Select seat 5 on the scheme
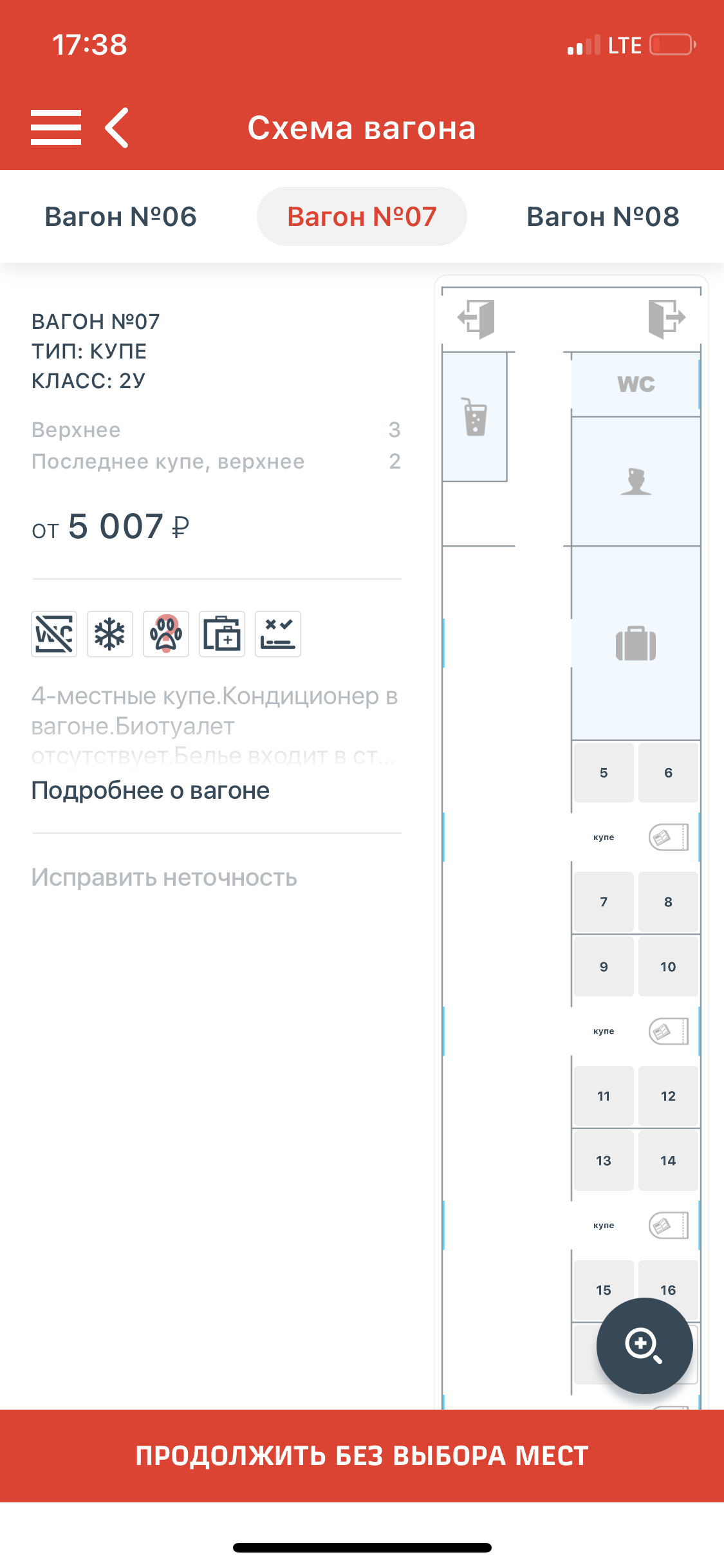Viewport: 724px width, 1568px height. coord(603,772)
